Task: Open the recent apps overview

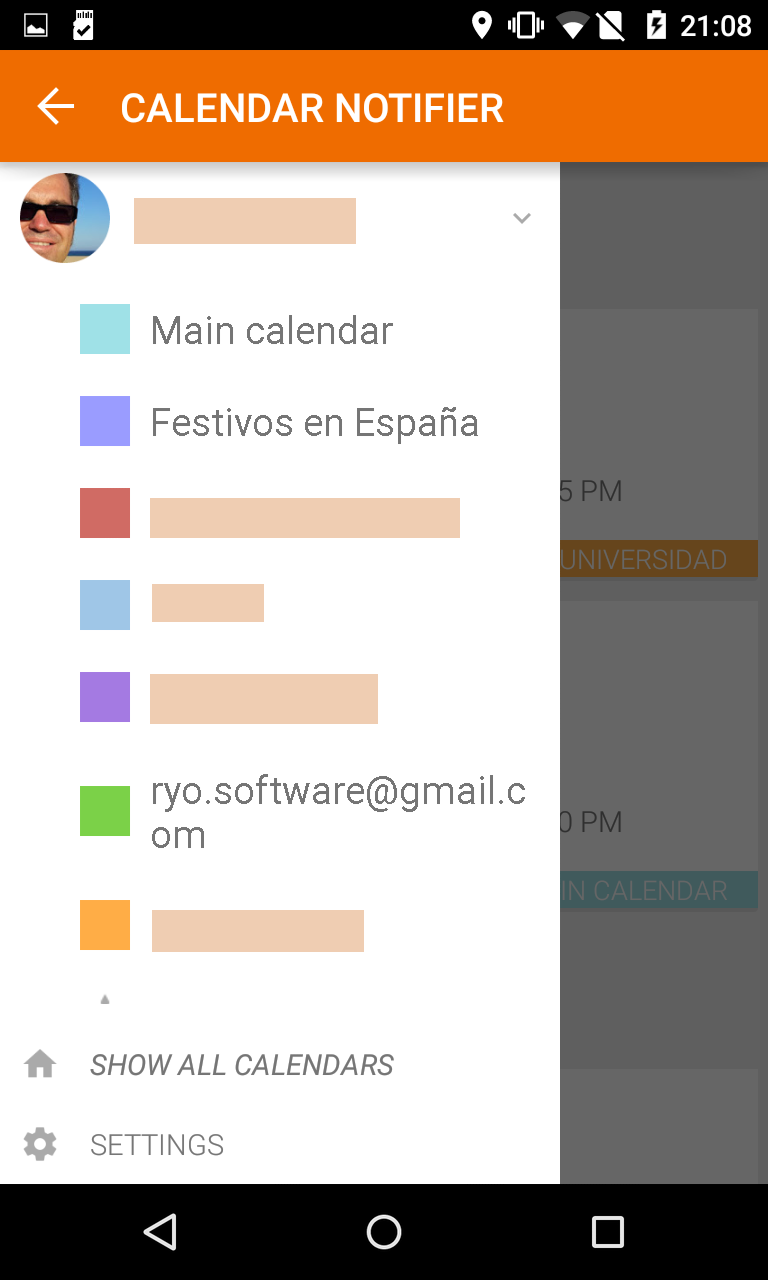Action: tap(608, 1232)
